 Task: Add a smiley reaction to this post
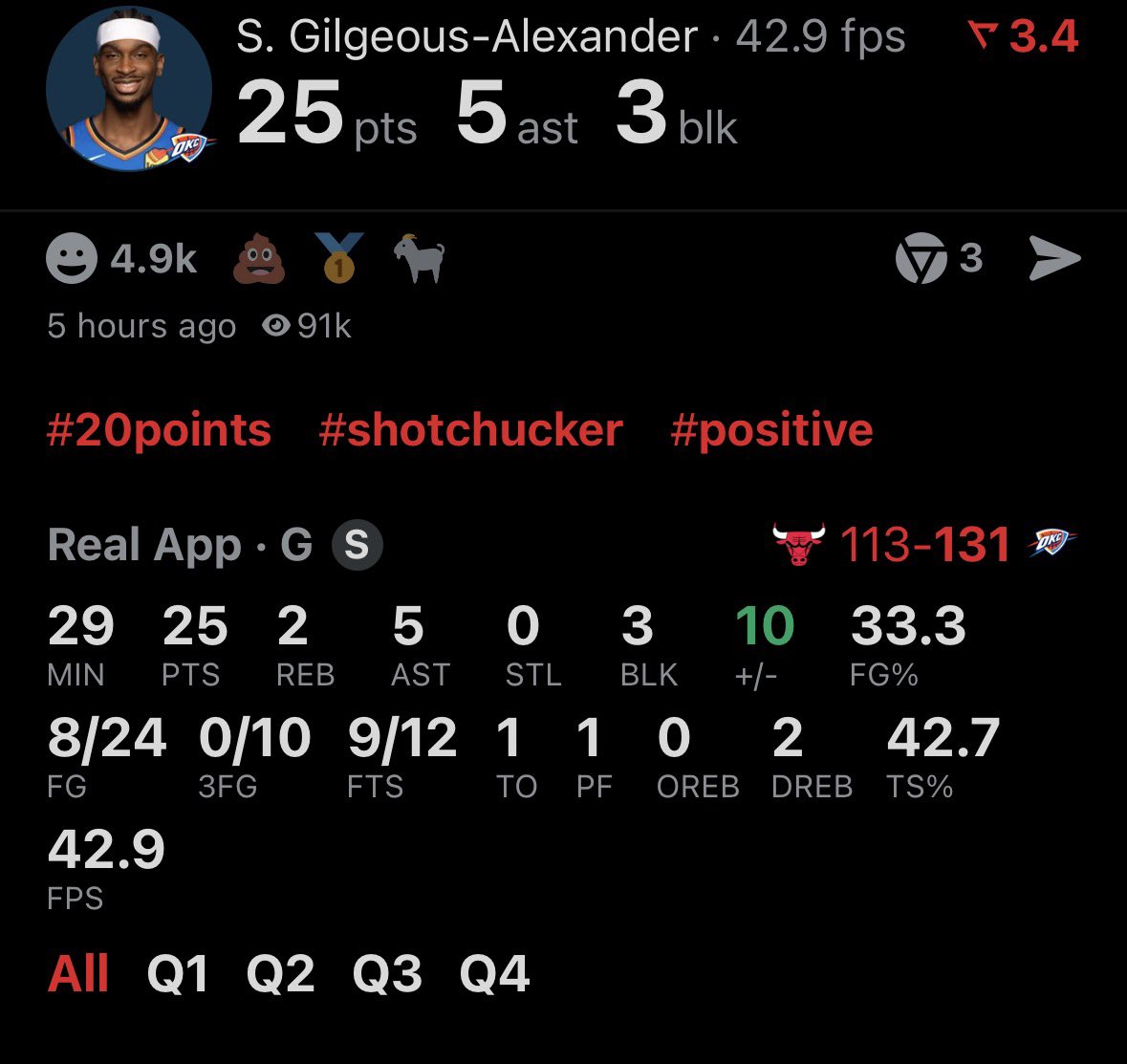click(72, 259)
